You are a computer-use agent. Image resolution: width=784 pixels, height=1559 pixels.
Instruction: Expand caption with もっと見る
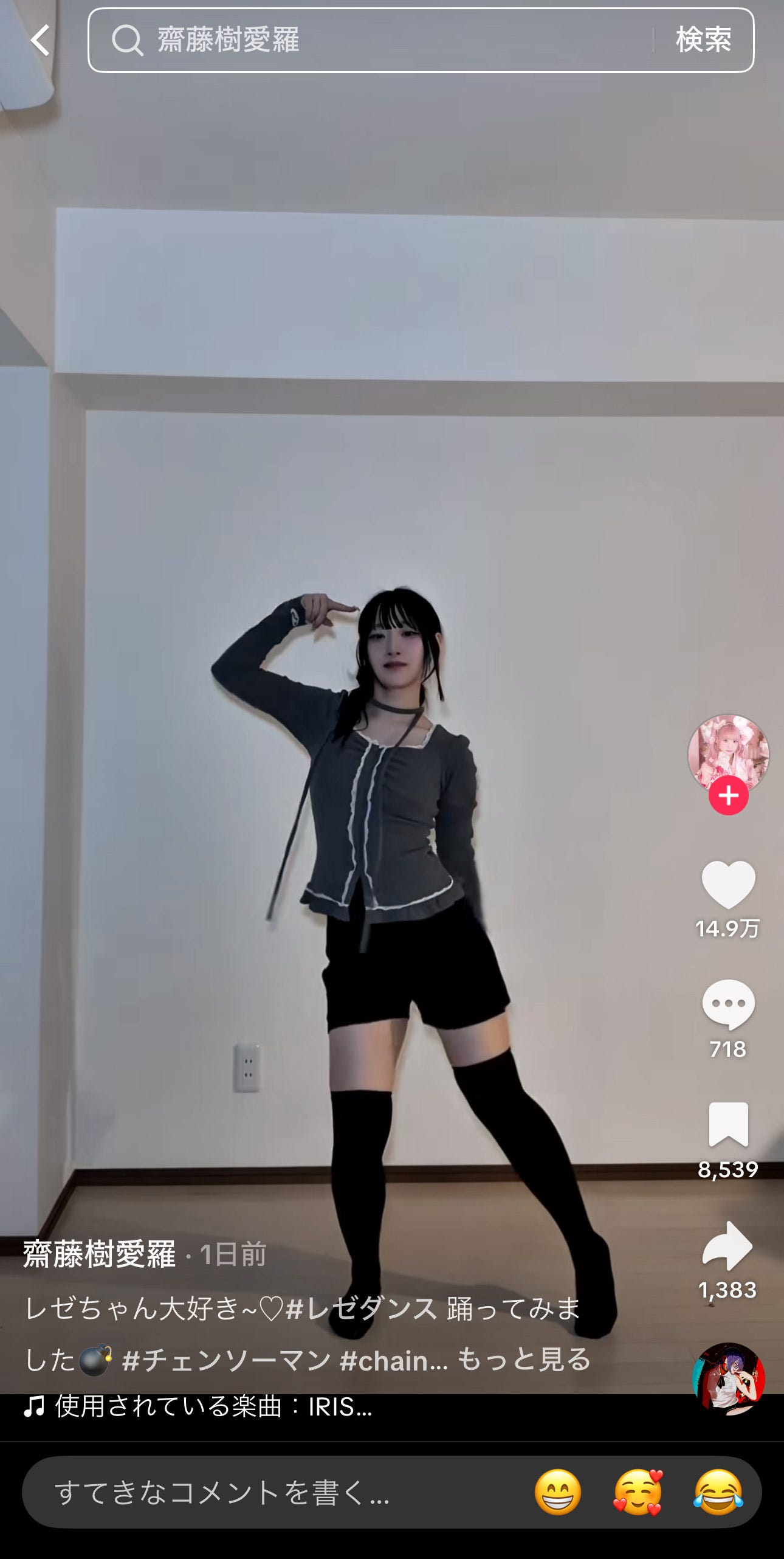(524, 1360)
